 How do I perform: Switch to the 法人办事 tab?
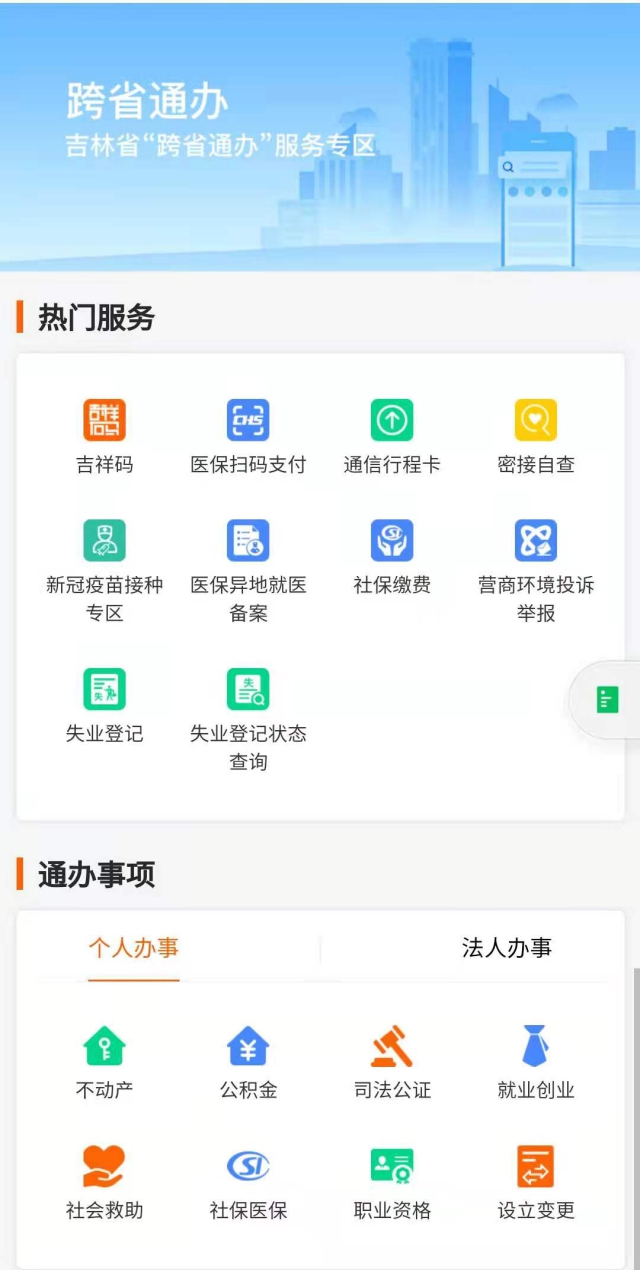506,948
